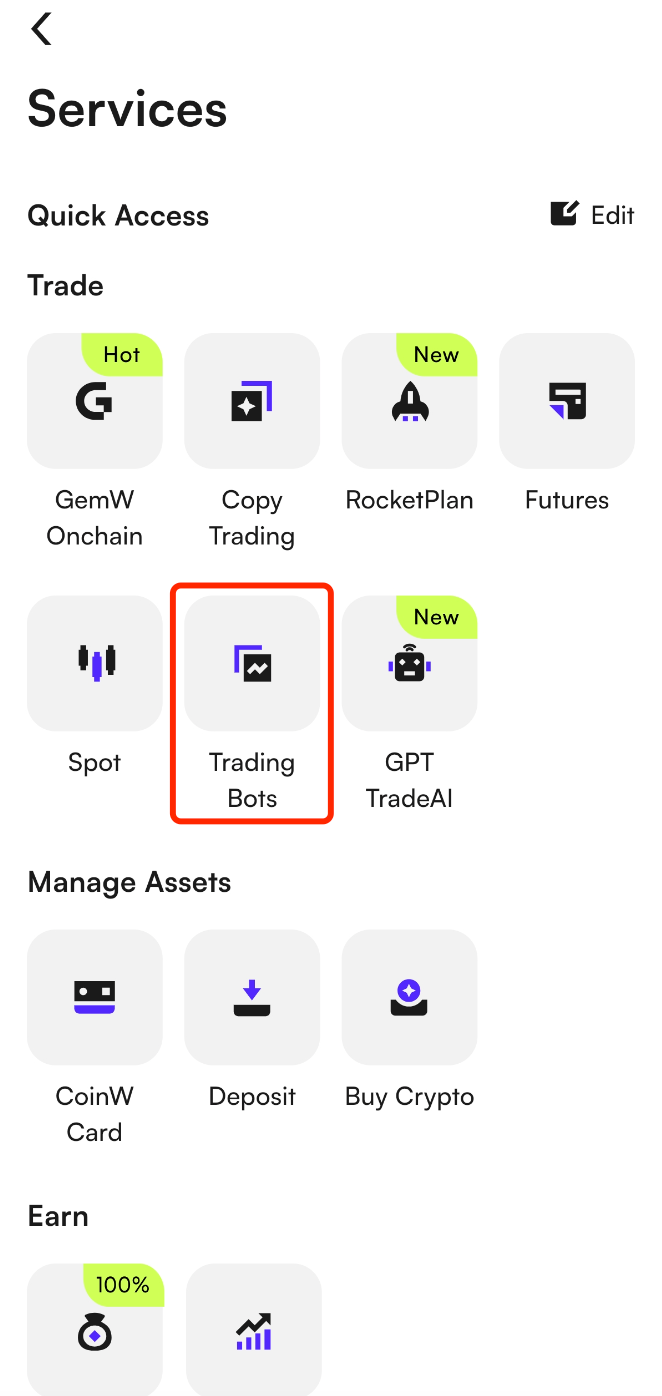Viewport: 662px width, 1396px height.
Task: Open GemW Onchain
Action: (95, 402)
